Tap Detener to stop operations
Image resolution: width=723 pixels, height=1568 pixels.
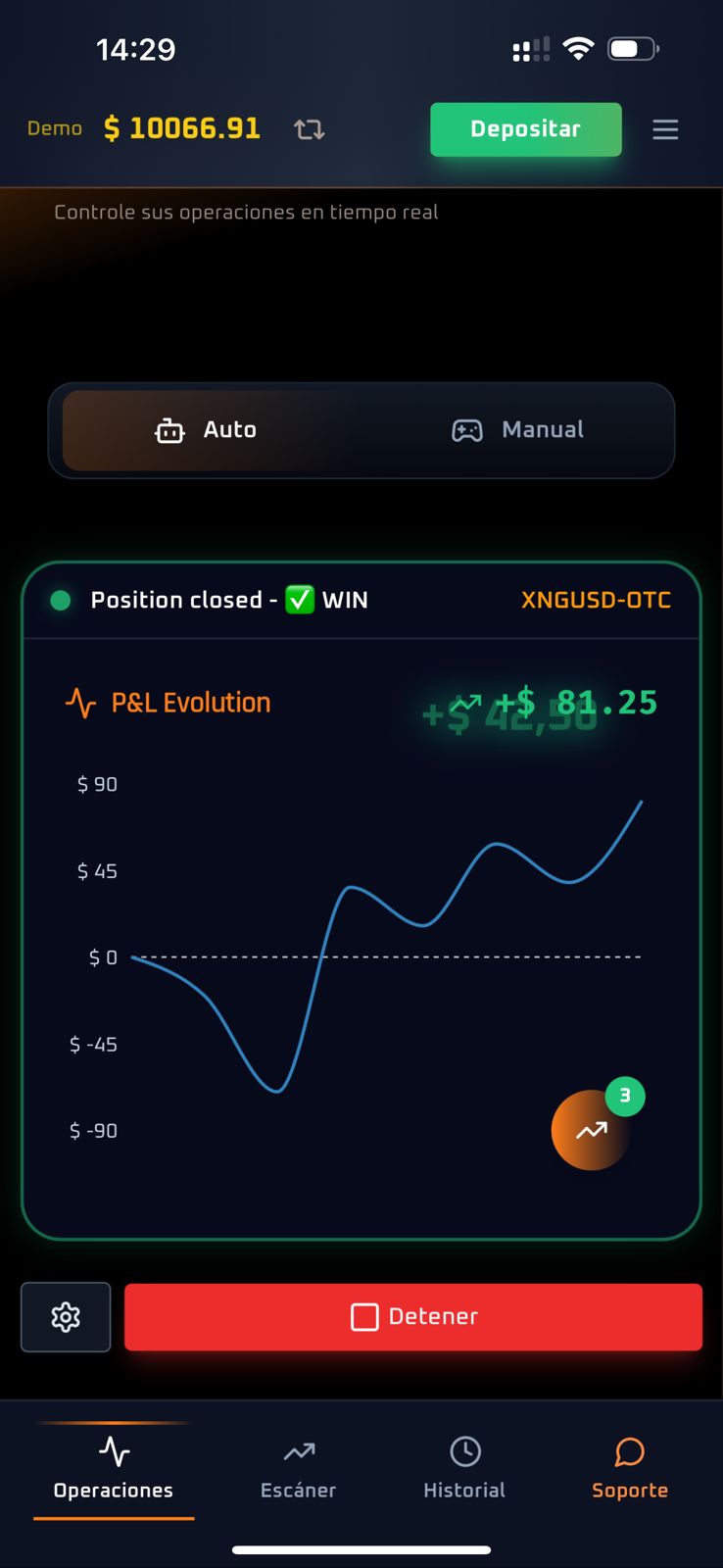point(413,1317)
